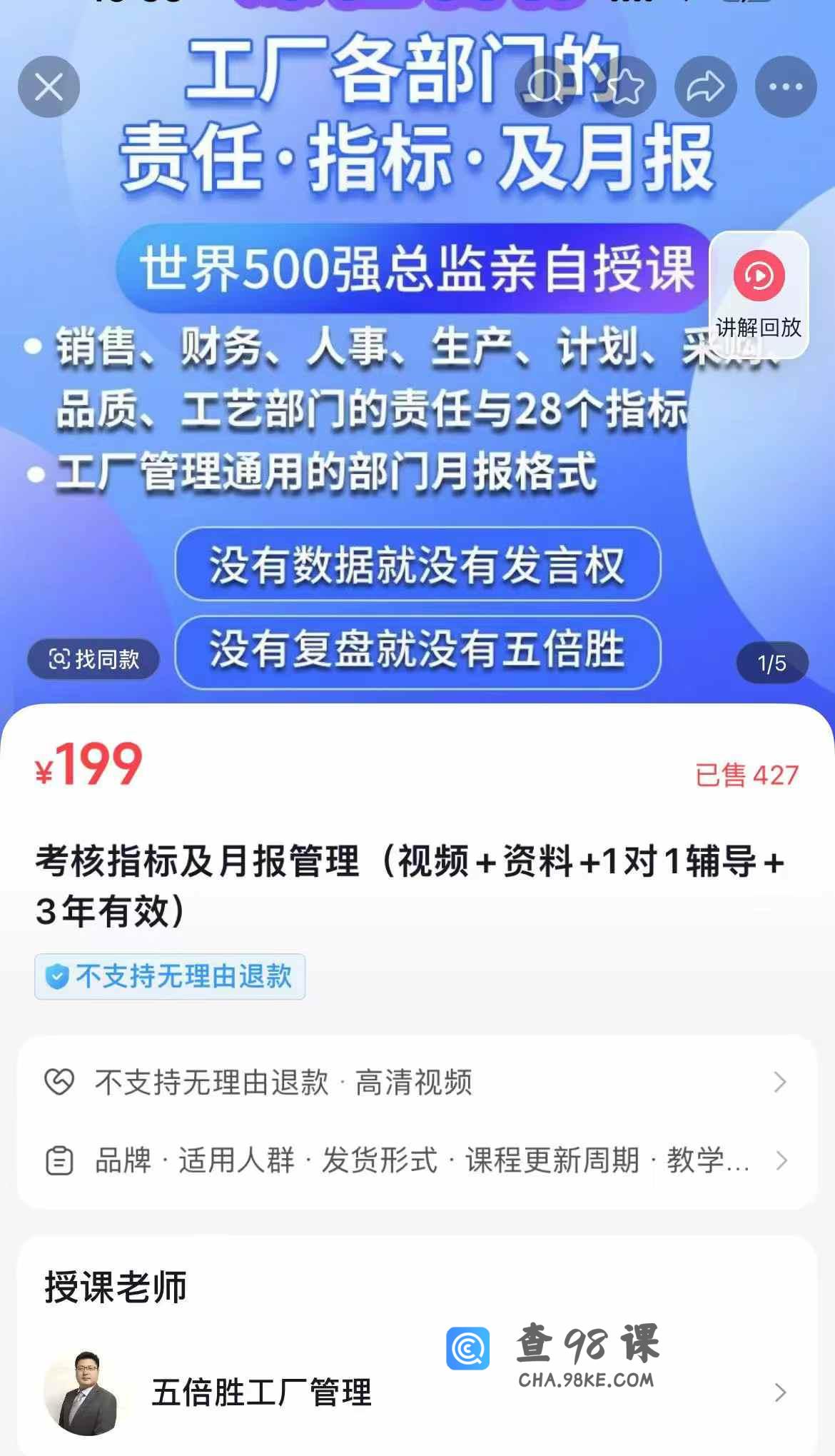Share this course
The width and height of the screenshot is (835, 1456).
tap(706, 87)
